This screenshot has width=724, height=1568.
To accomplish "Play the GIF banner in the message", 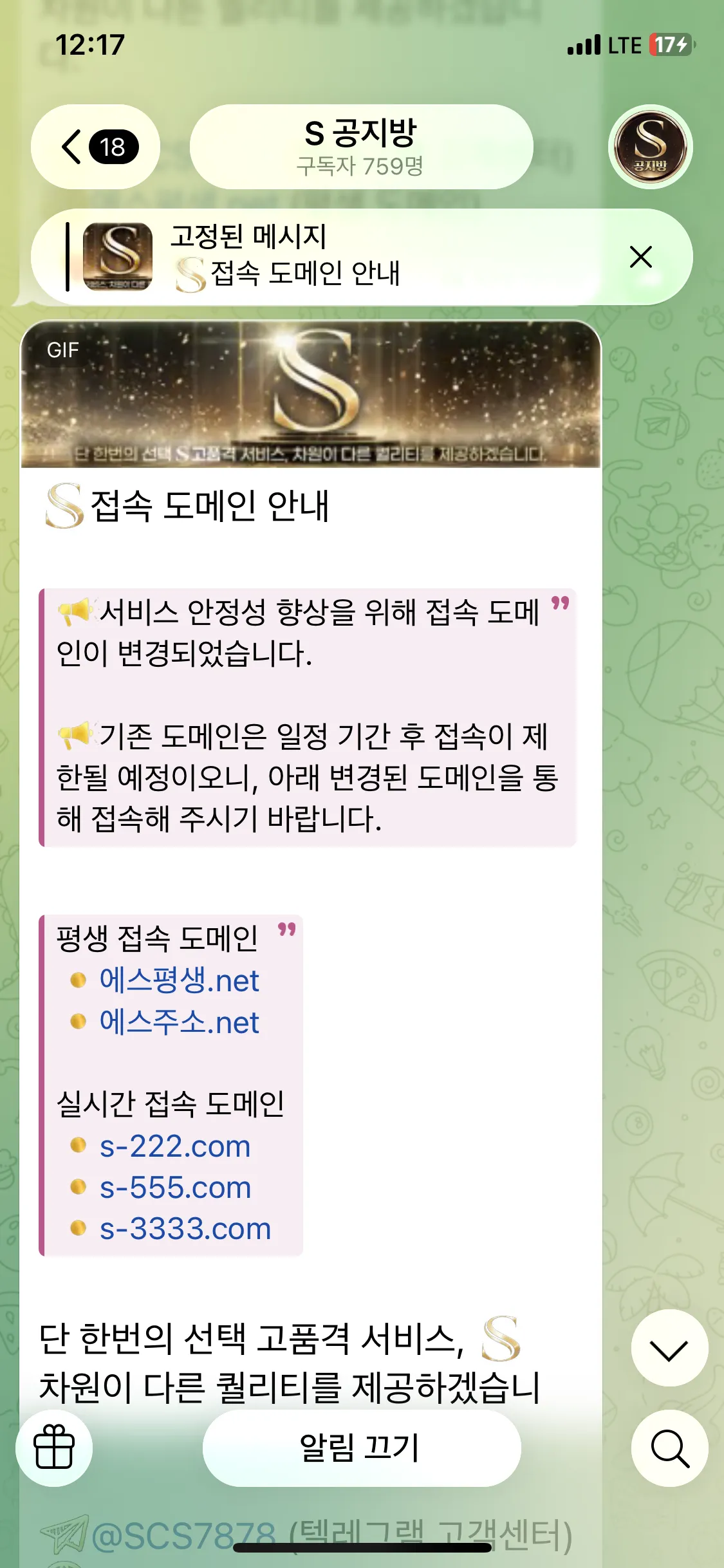I will click(311, 394).
